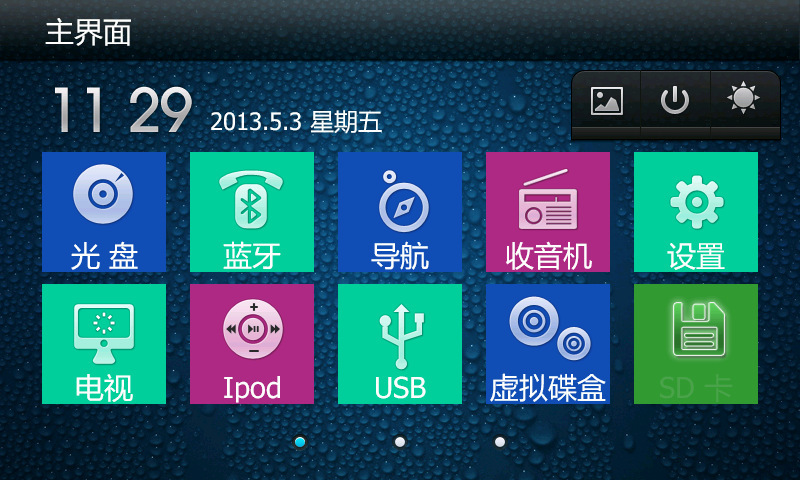Open the 收音机 radio tile
The height and width of the screenshot is (480, 800).
click(x=548, y=212)
